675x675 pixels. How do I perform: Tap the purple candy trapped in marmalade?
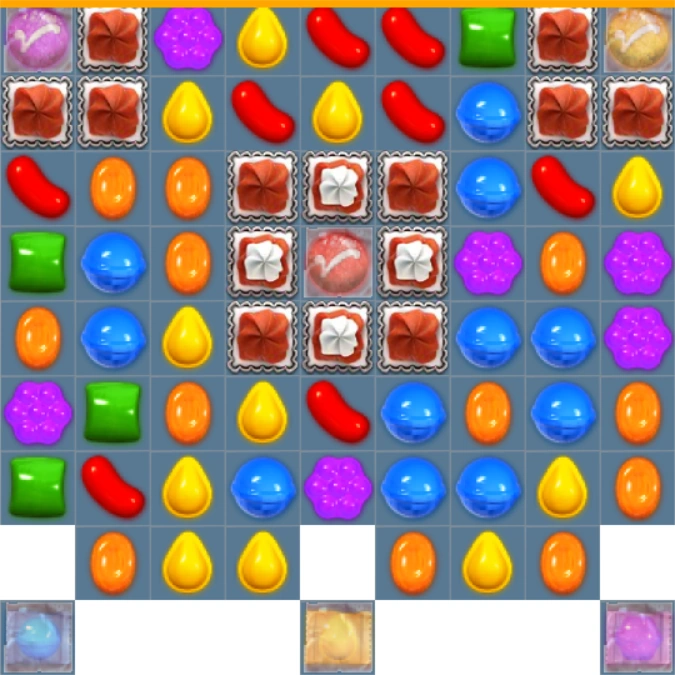point(638,637)
